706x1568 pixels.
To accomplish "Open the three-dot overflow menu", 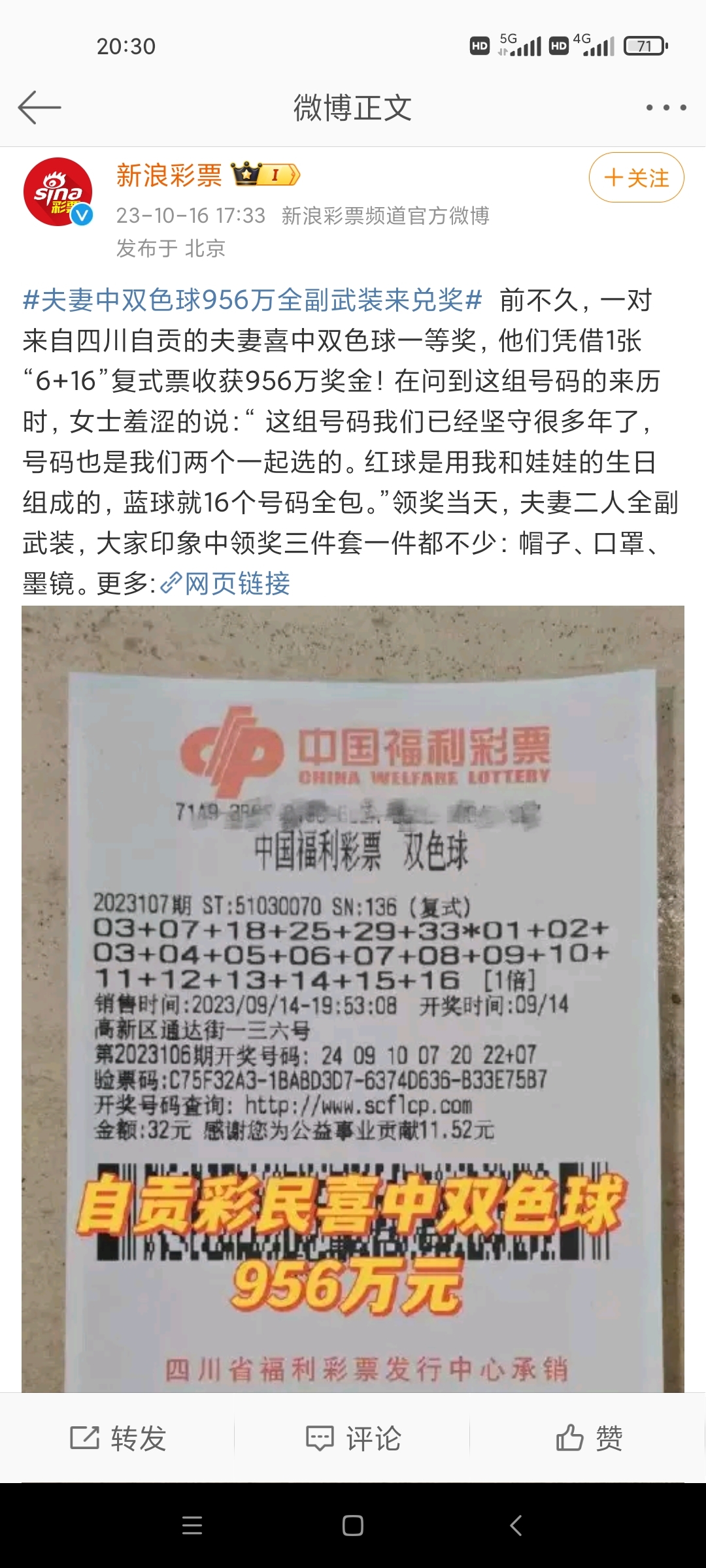I will point(665,108).
